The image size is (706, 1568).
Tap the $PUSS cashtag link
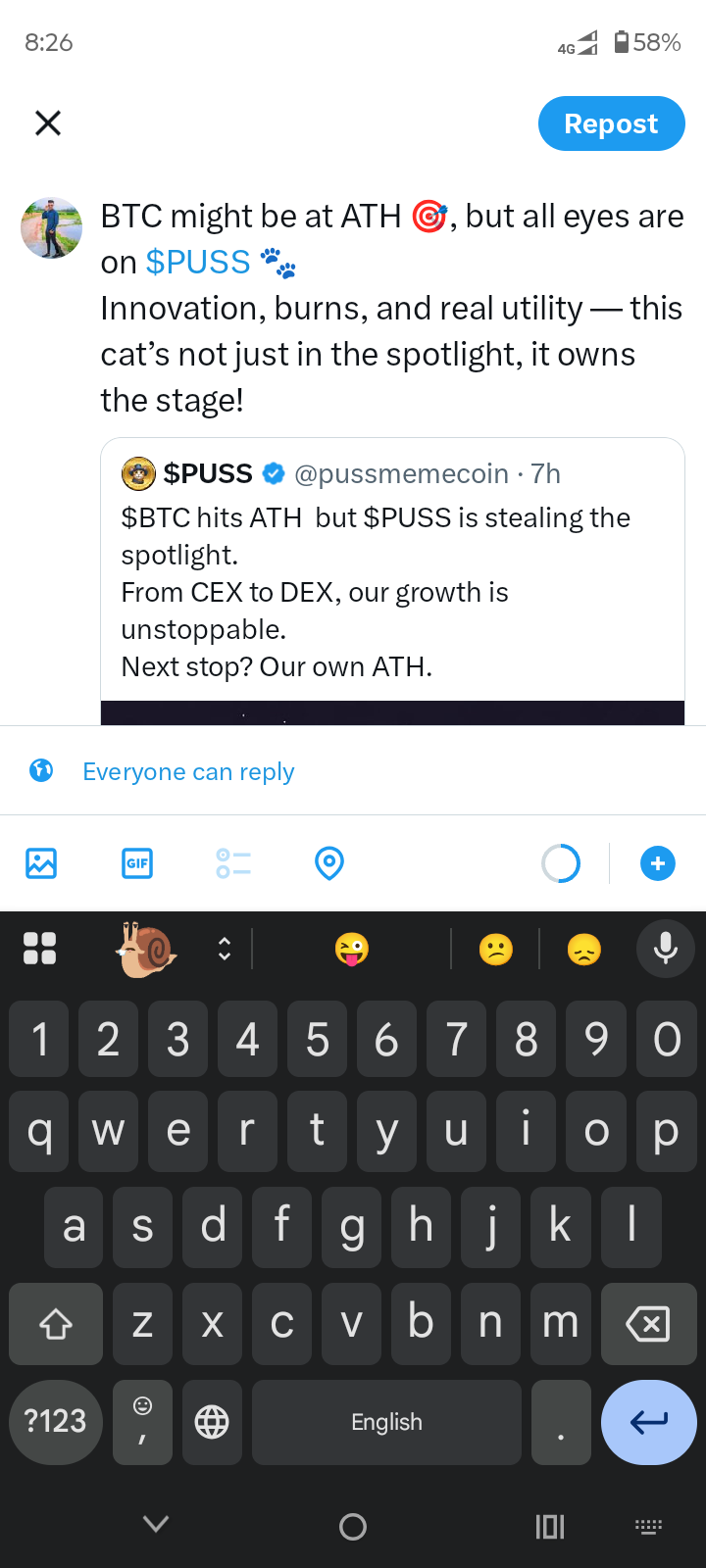pyautogui.click(x=198, y=263)
